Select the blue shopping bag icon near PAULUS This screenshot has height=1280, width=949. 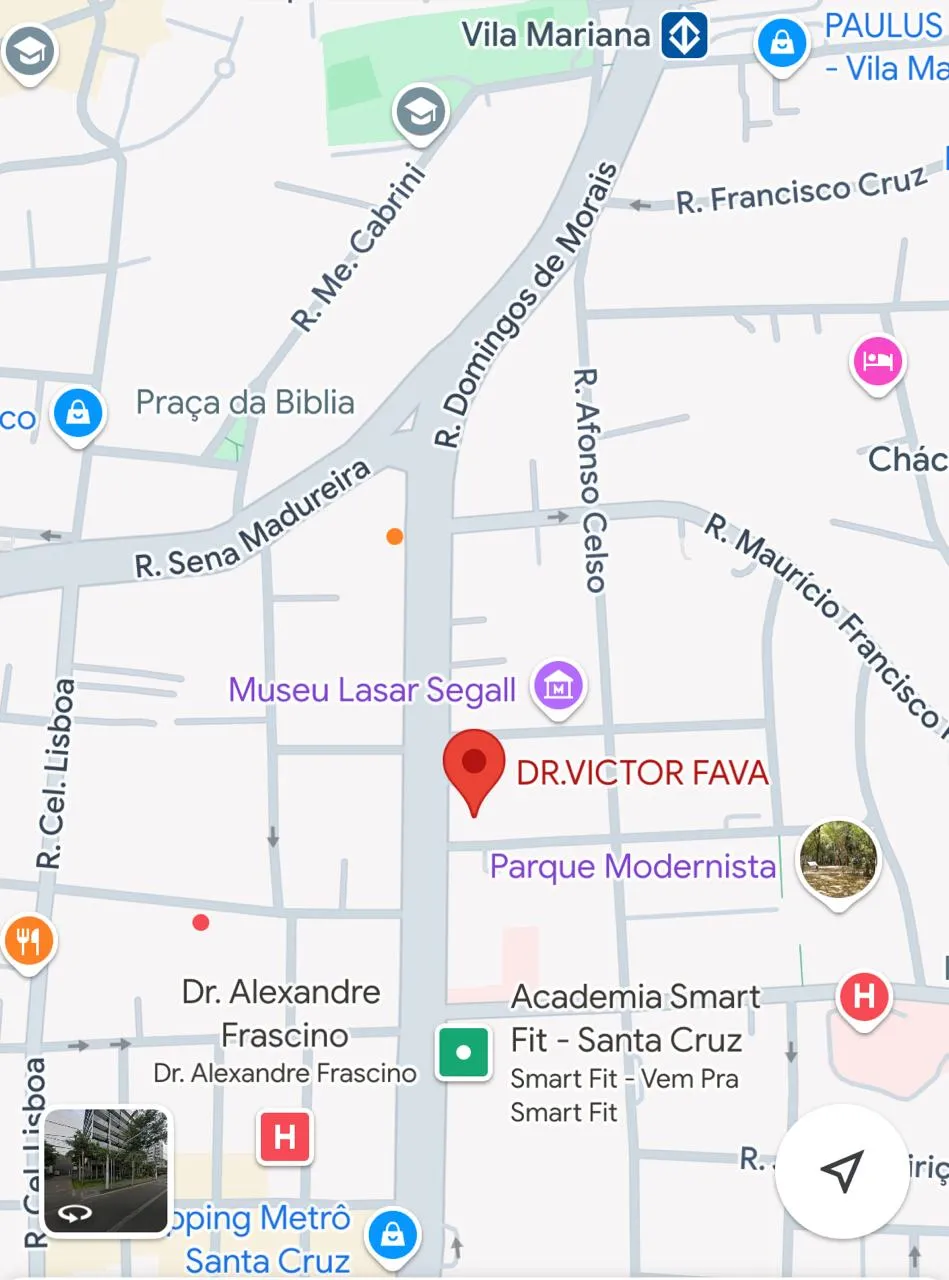(x=781, y=44)
